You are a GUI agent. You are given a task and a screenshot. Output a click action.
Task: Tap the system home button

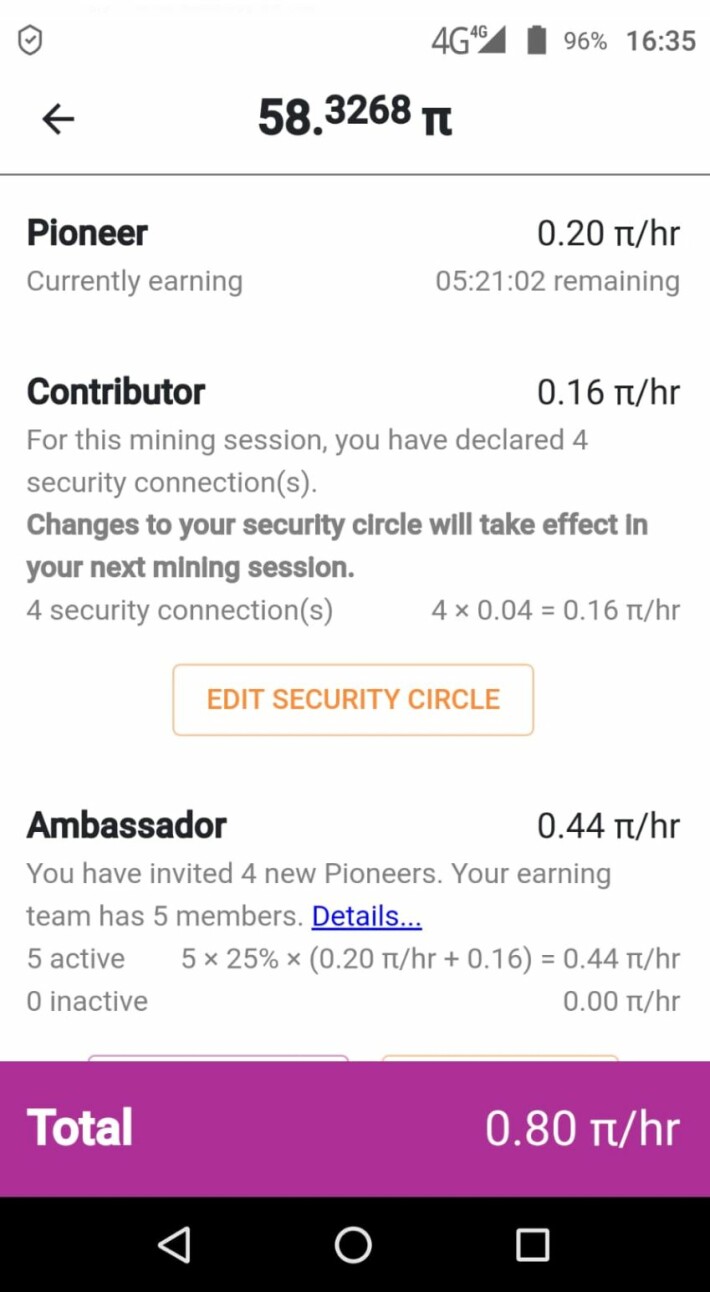353,1245
